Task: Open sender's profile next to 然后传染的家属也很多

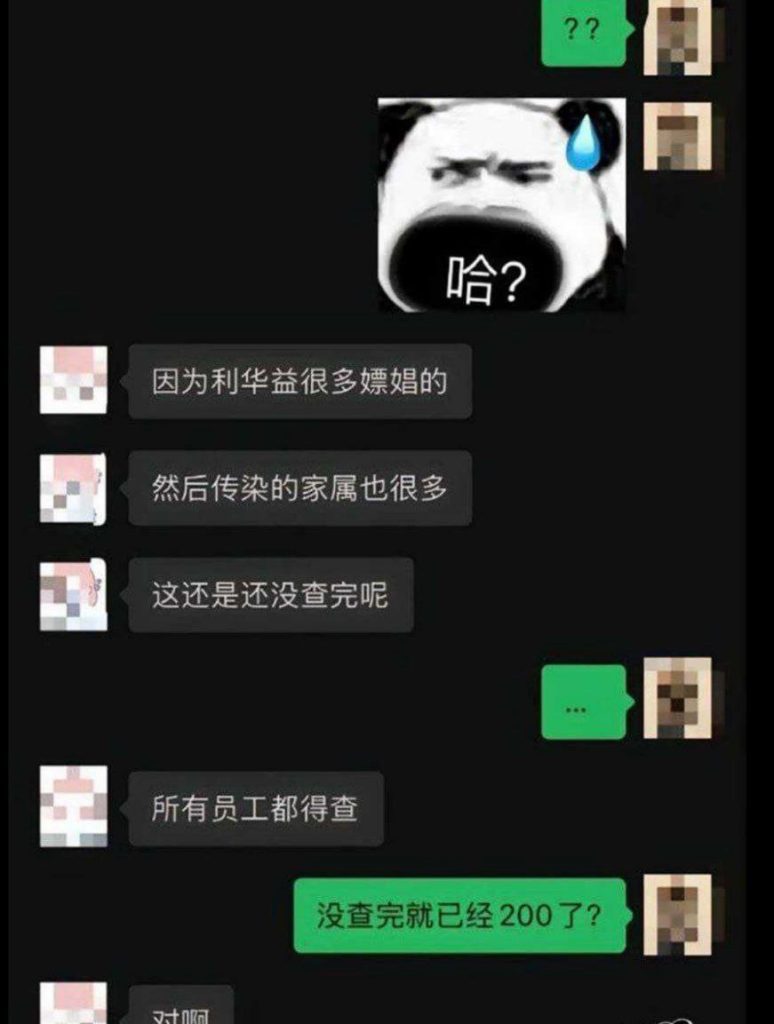Action: [73, 488]
